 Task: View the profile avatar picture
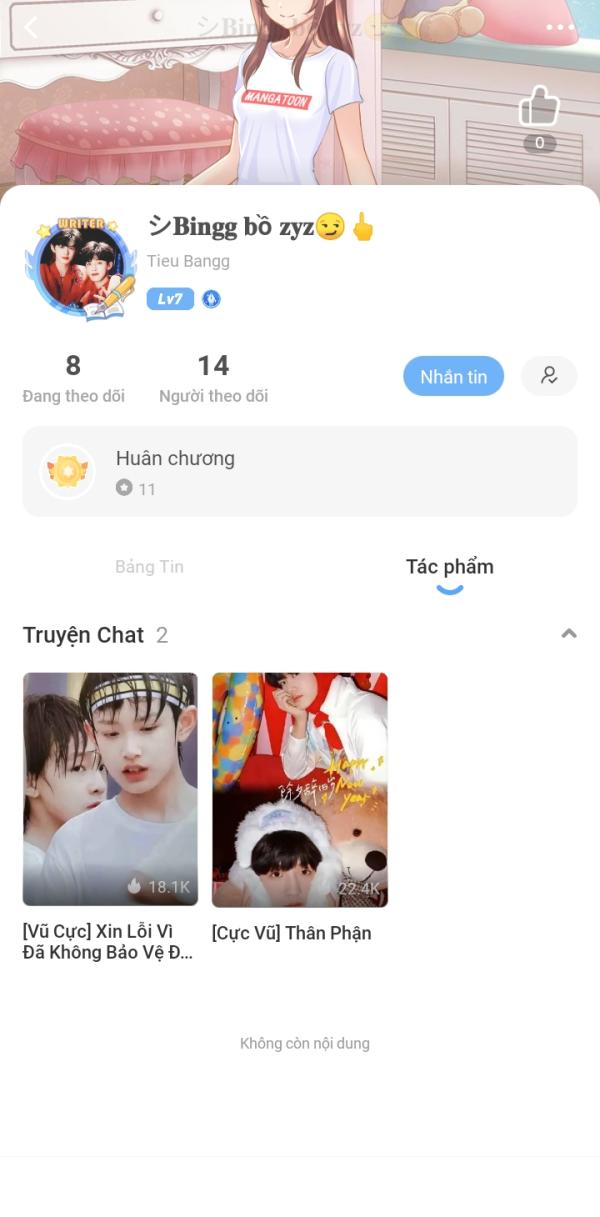tap(79, 264)
